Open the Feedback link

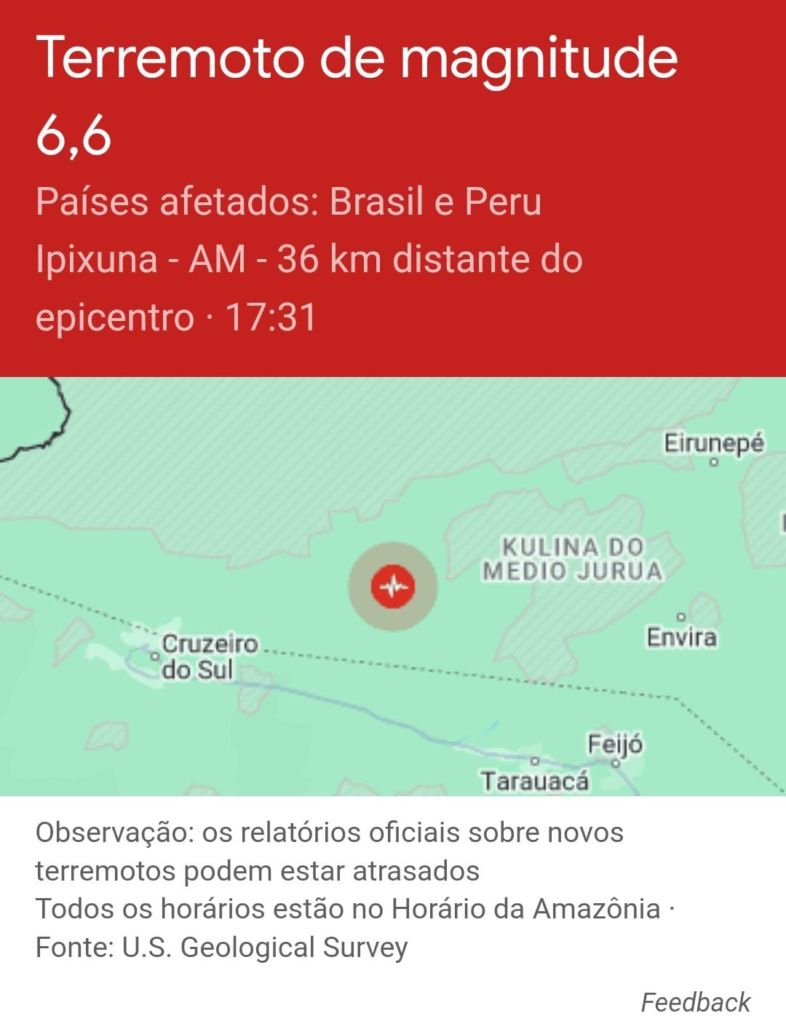coord(695,1001)
